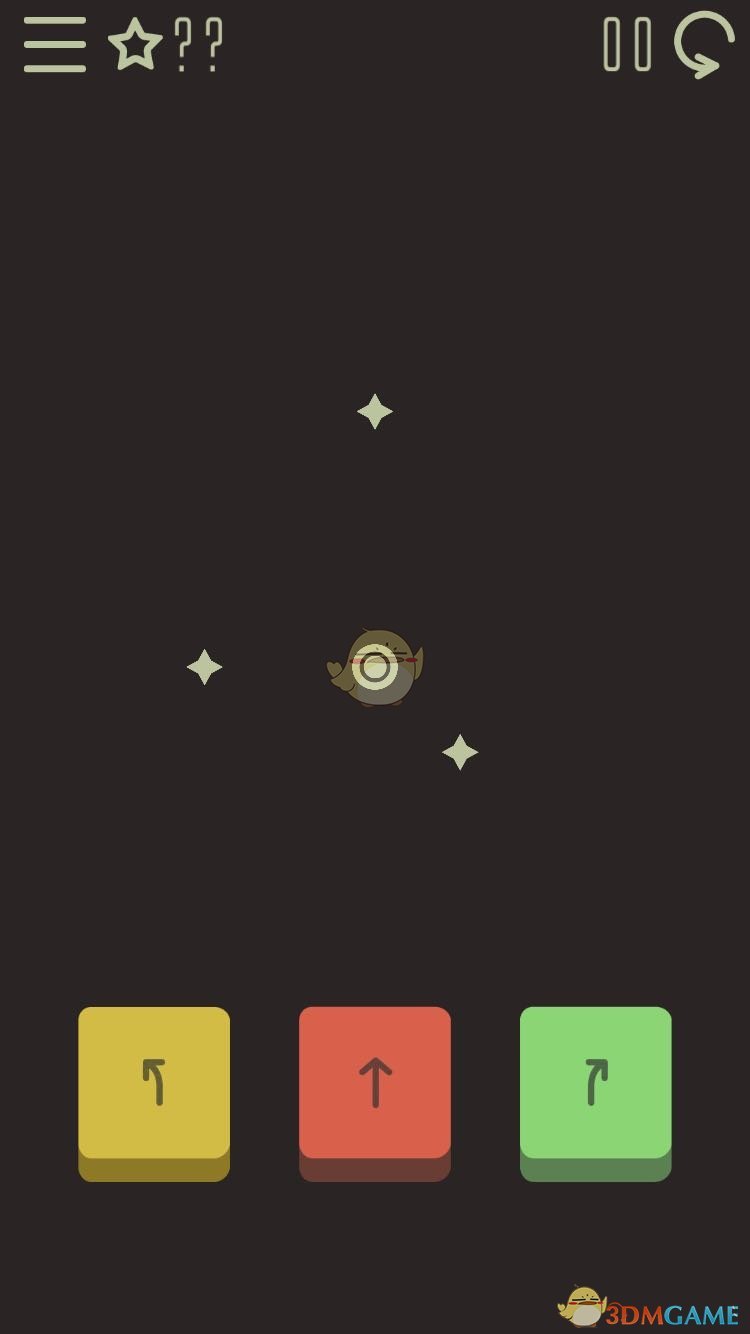Image resolution: width=750 pixels, height=1334 pixels.
Task: Restart the level
Action: pos(704,45)
